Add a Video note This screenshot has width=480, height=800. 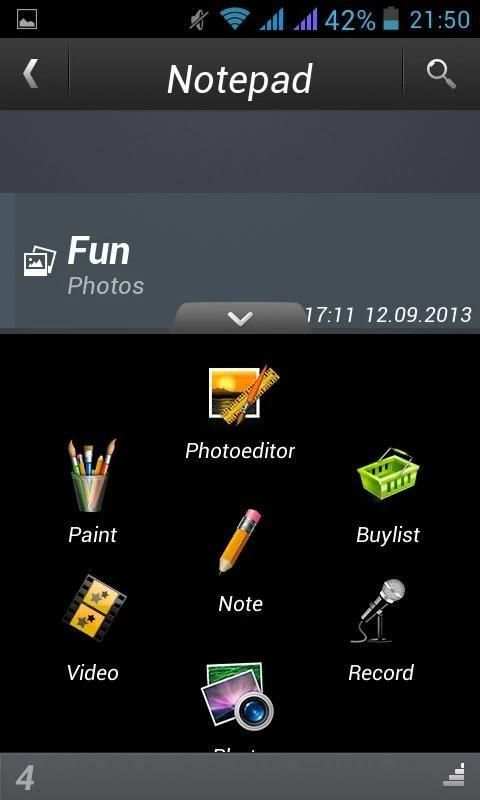pos(93,628)
